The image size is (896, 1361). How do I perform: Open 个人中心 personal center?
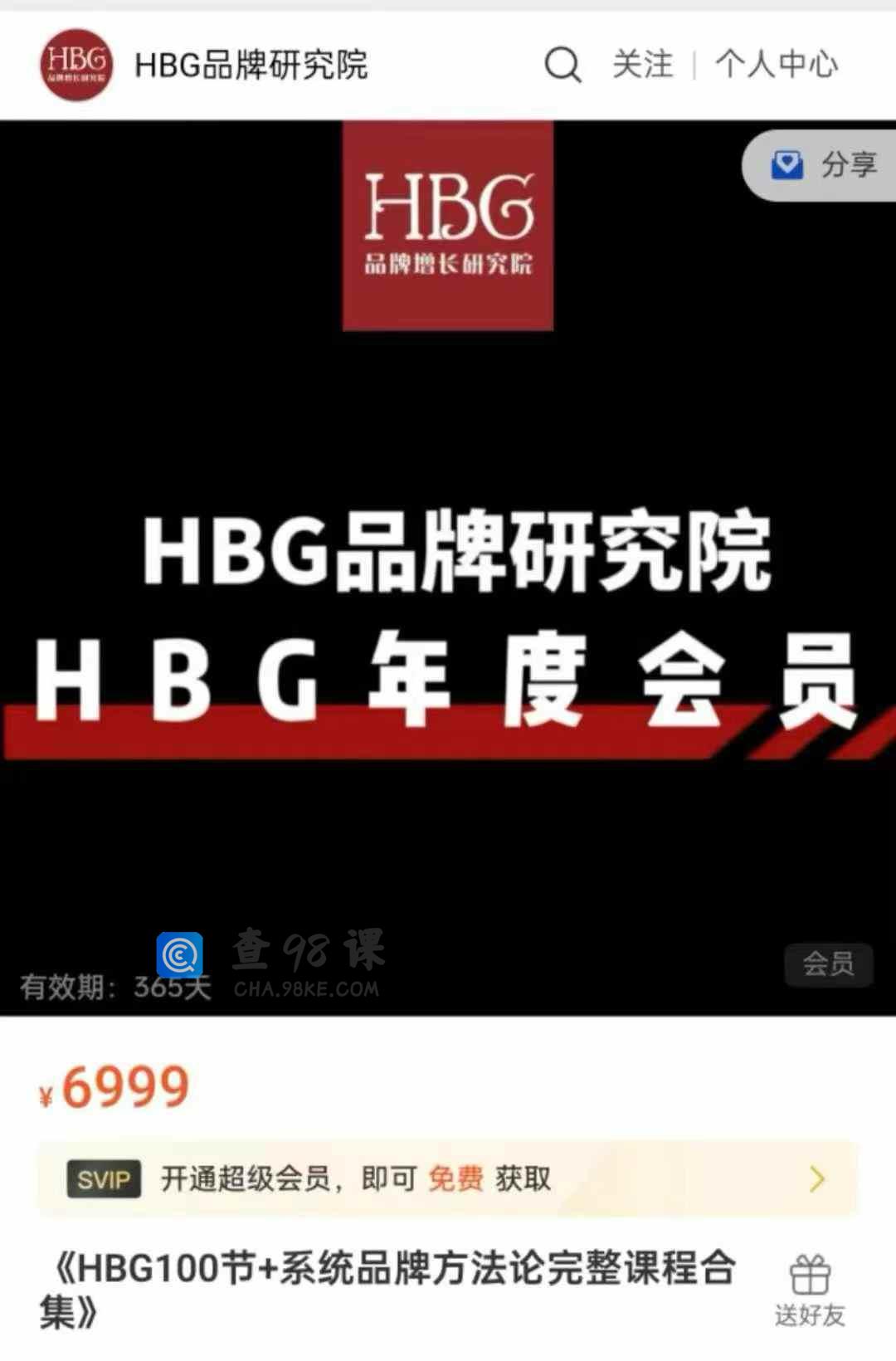(777, 65)
